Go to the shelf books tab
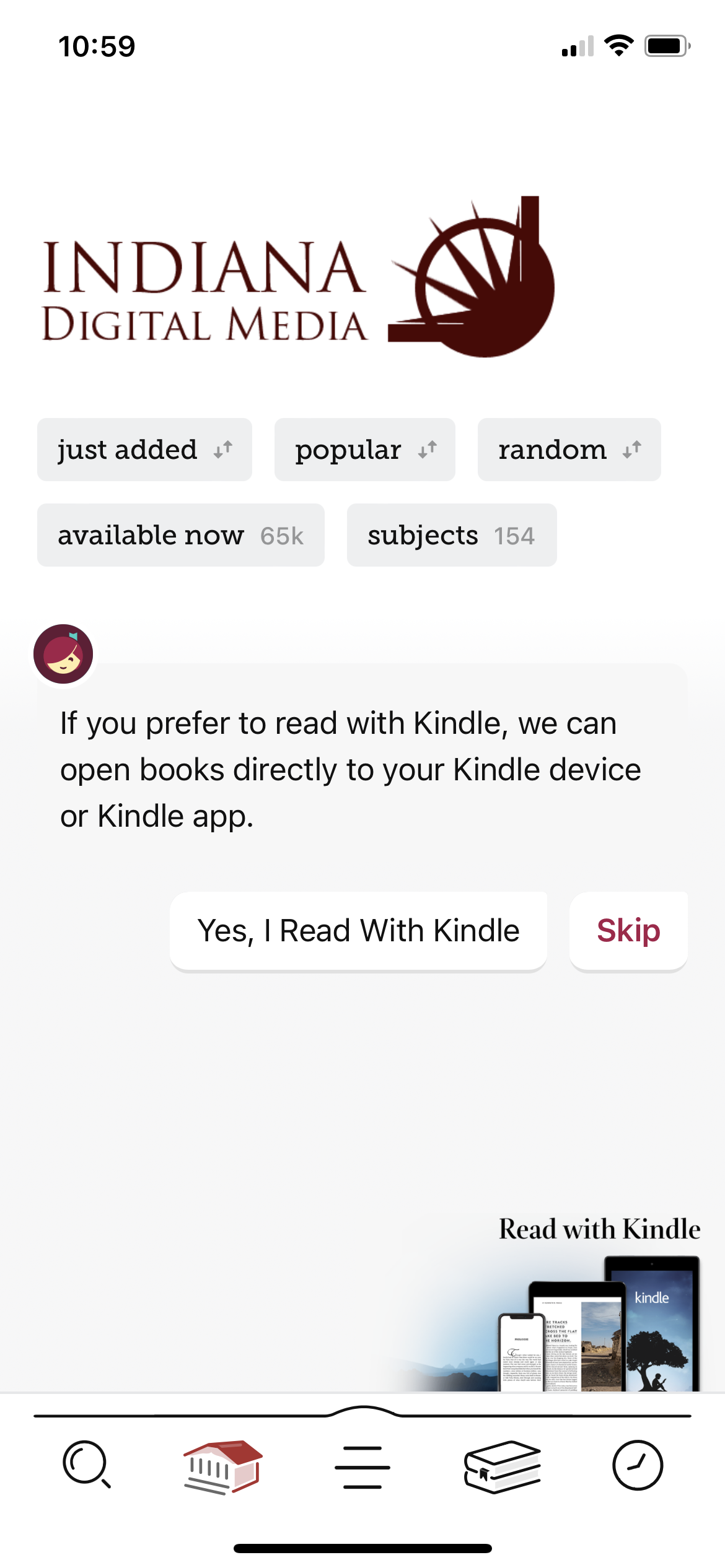725x1568 pixels. tap(503, 1466)
